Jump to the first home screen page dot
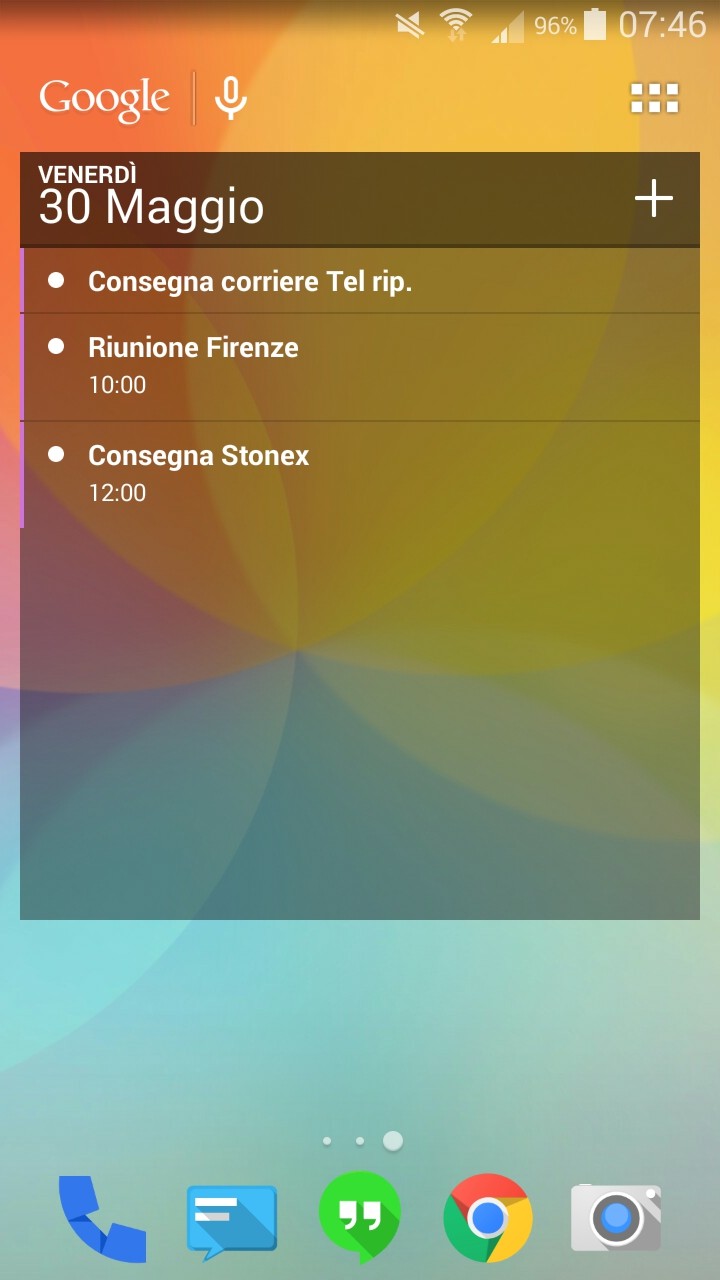The image size is (720, 1280). [x=327, y=1141]
